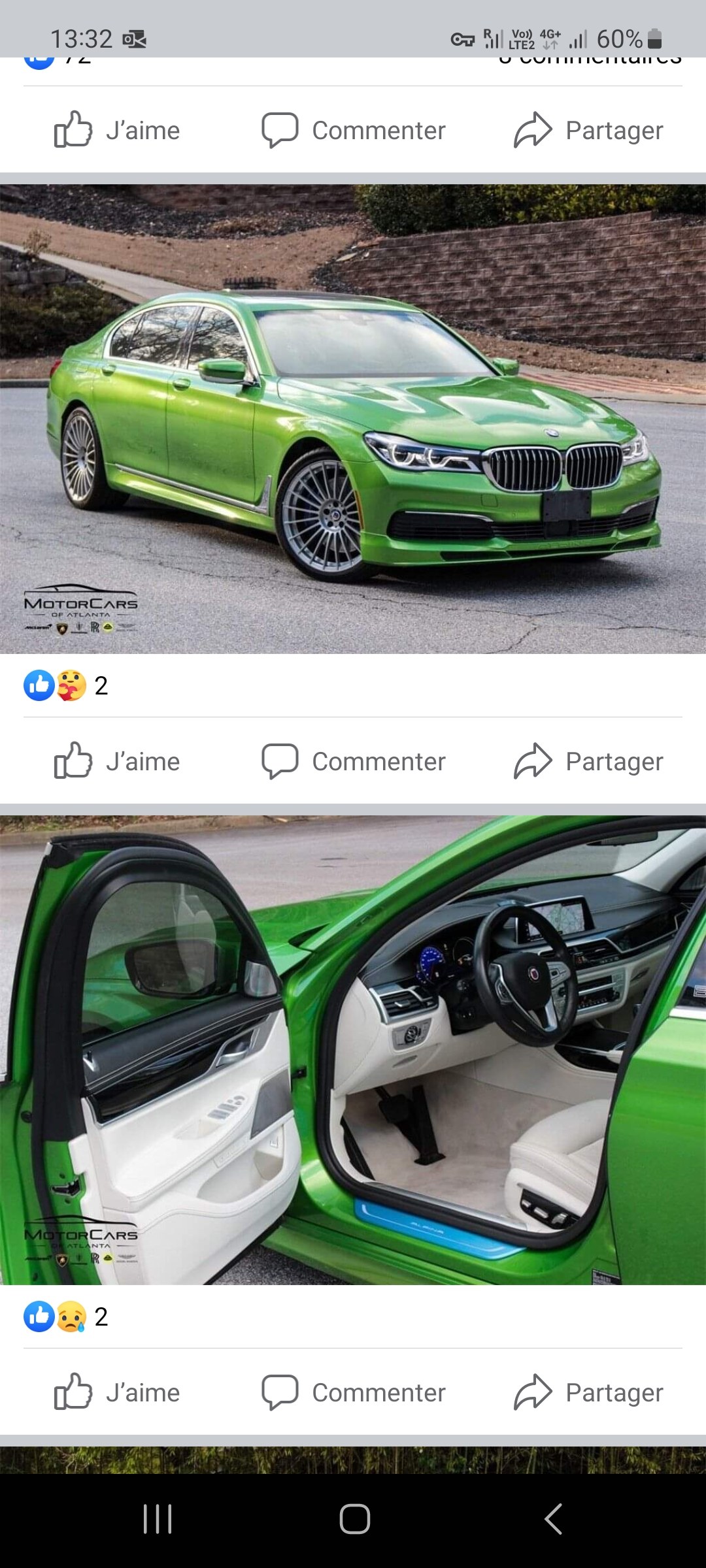Share the green BMW exterior photo

[x=588, y=761]
